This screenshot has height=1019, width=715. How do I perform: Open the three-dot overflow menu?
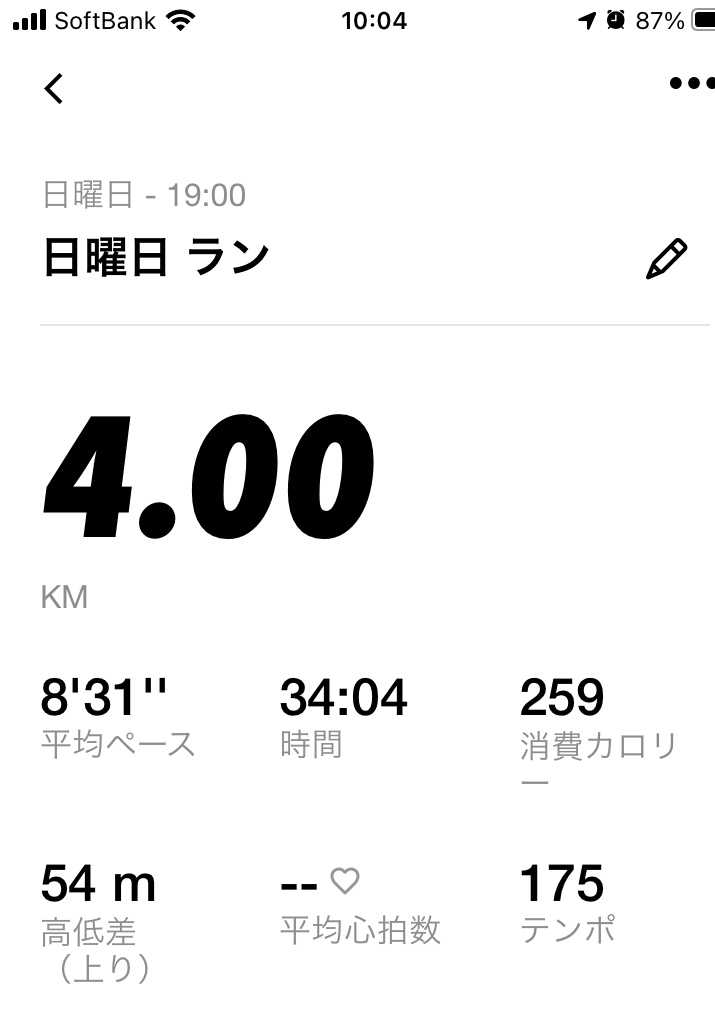[691, 84]
